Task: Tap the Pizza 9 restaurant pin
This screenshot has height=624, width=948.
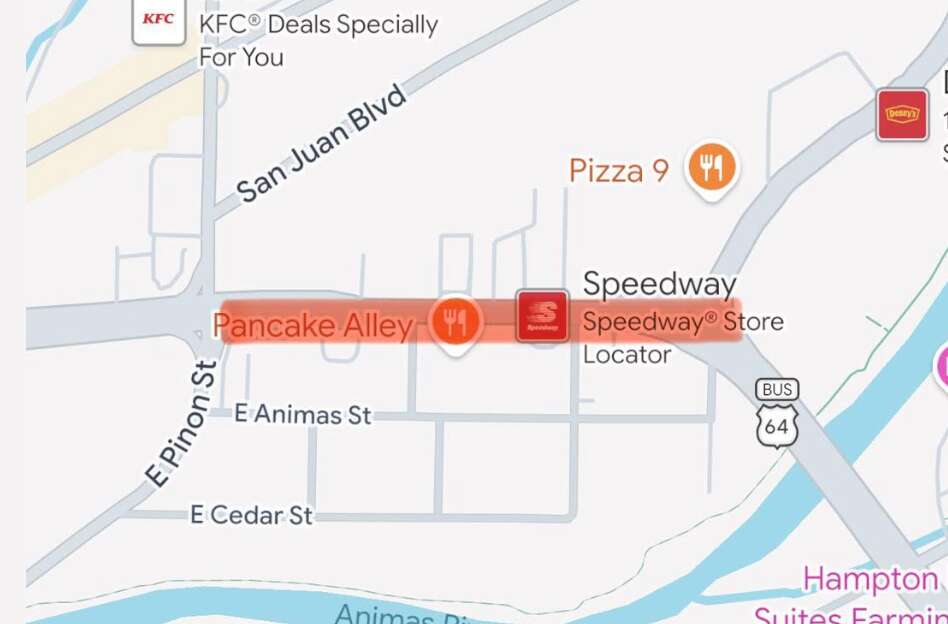Action: pyautogui.click(x=711, y=168)
